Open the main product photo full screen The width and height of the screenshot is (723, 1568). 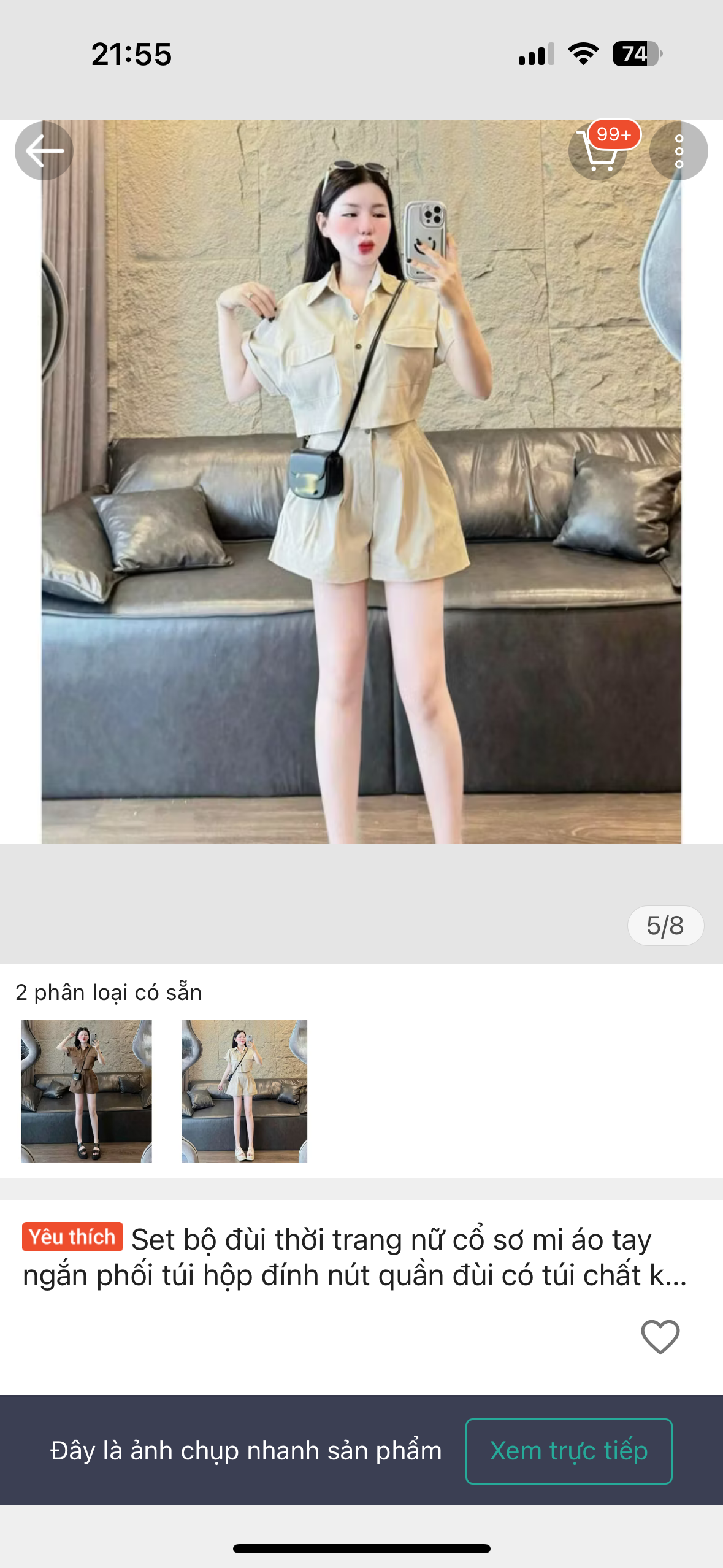tap(361, 491)
